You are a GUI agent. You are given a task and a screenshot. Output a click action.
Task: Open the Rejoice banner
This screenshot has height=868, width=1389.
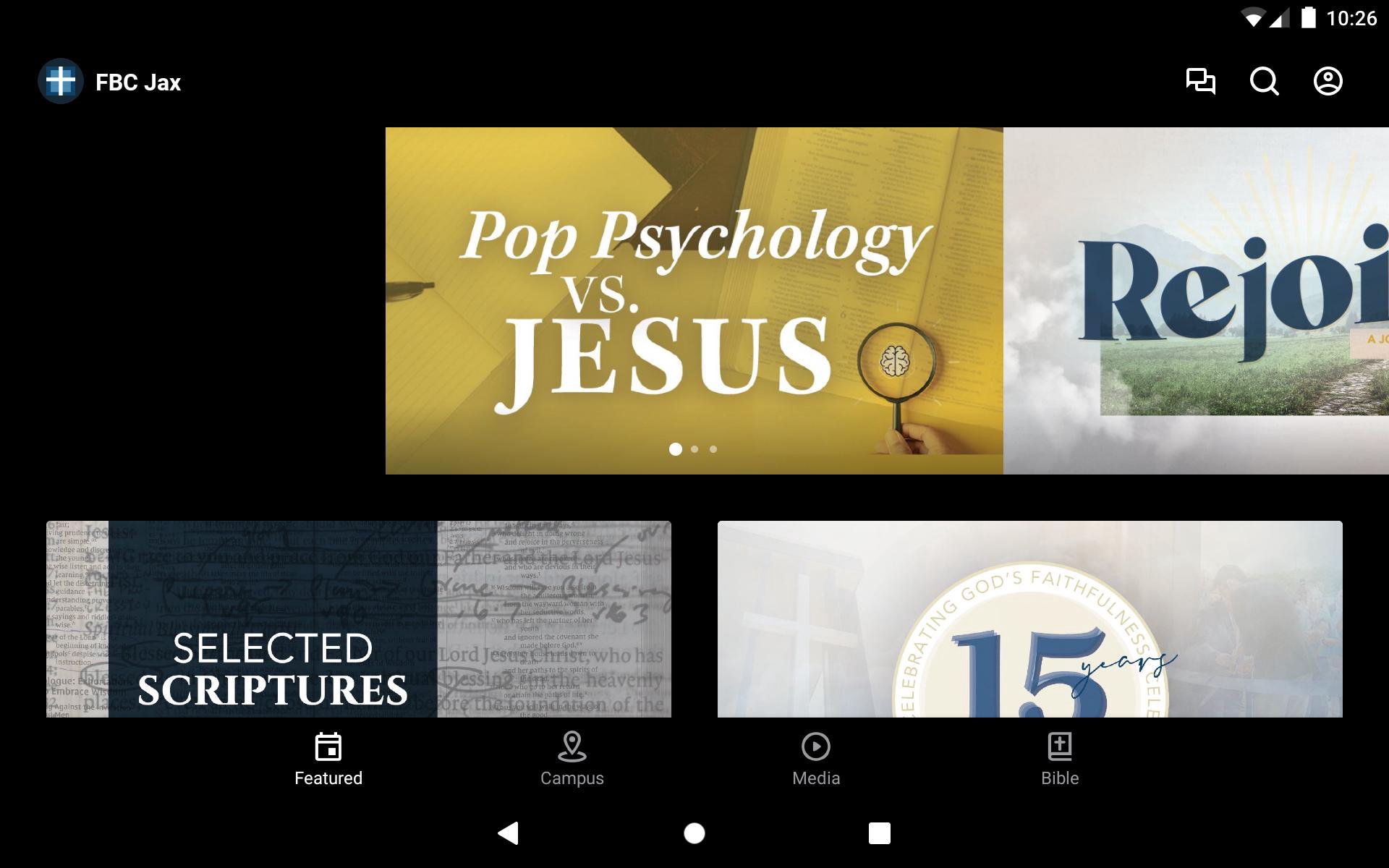[x=1196, y=300]
